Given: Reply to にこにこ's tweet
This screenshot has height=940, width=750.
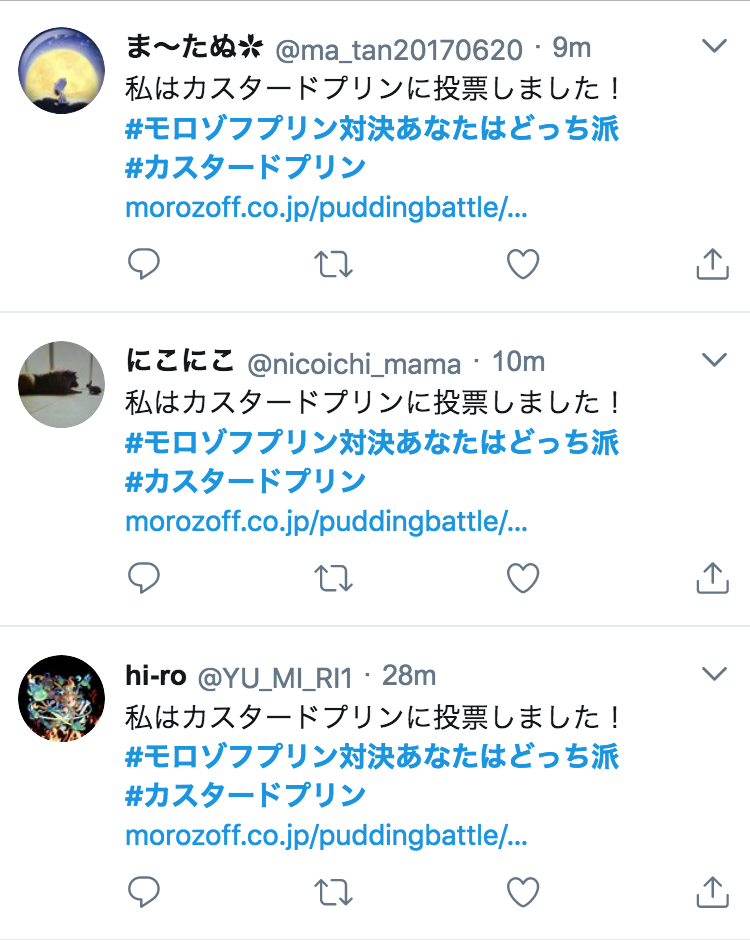Looking at the screenshot, I should [144, 578].
